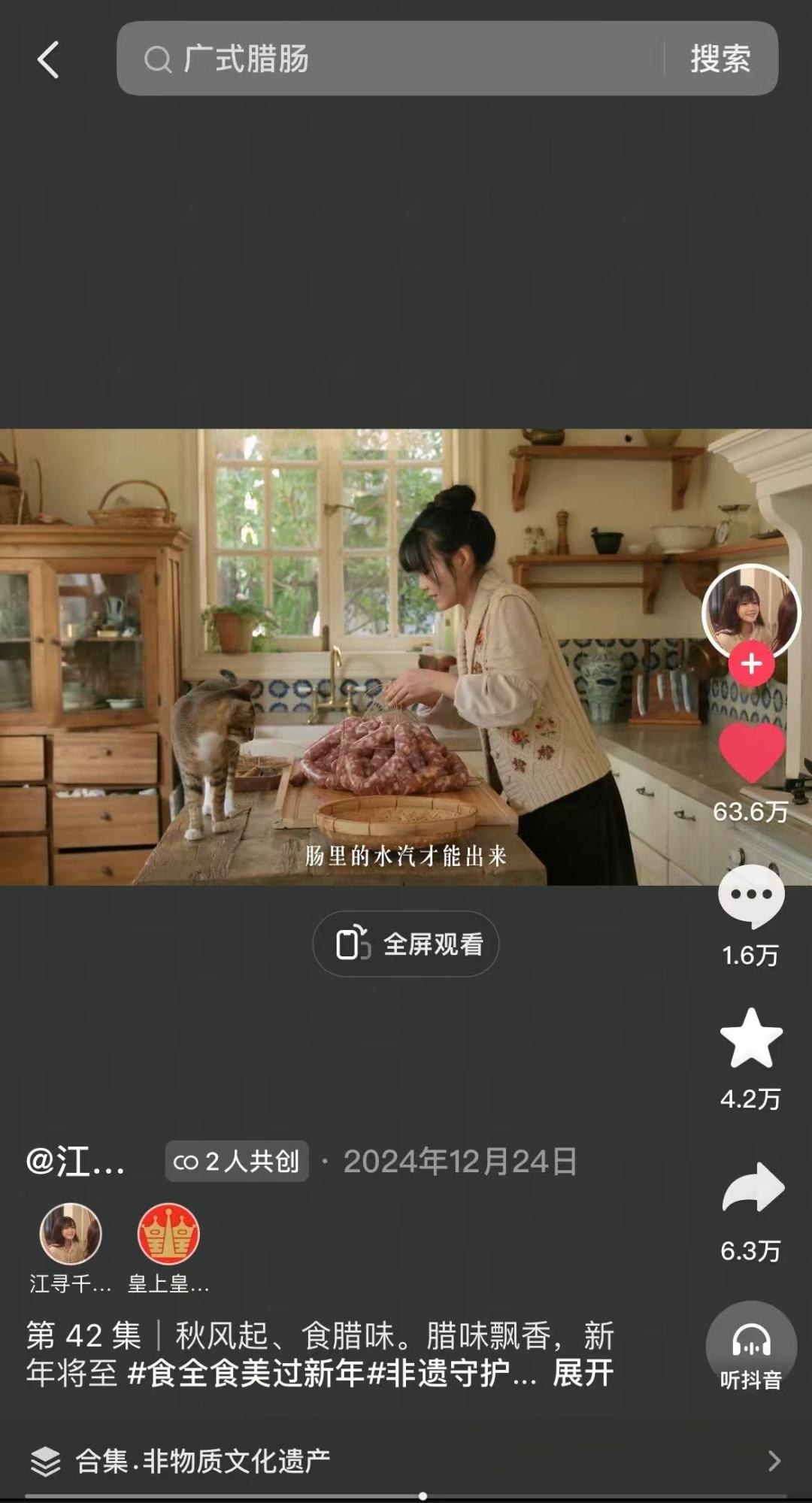Share the video using the arrow icon
Viewport: 812px width, 1503px height.
coord(753,1188)
